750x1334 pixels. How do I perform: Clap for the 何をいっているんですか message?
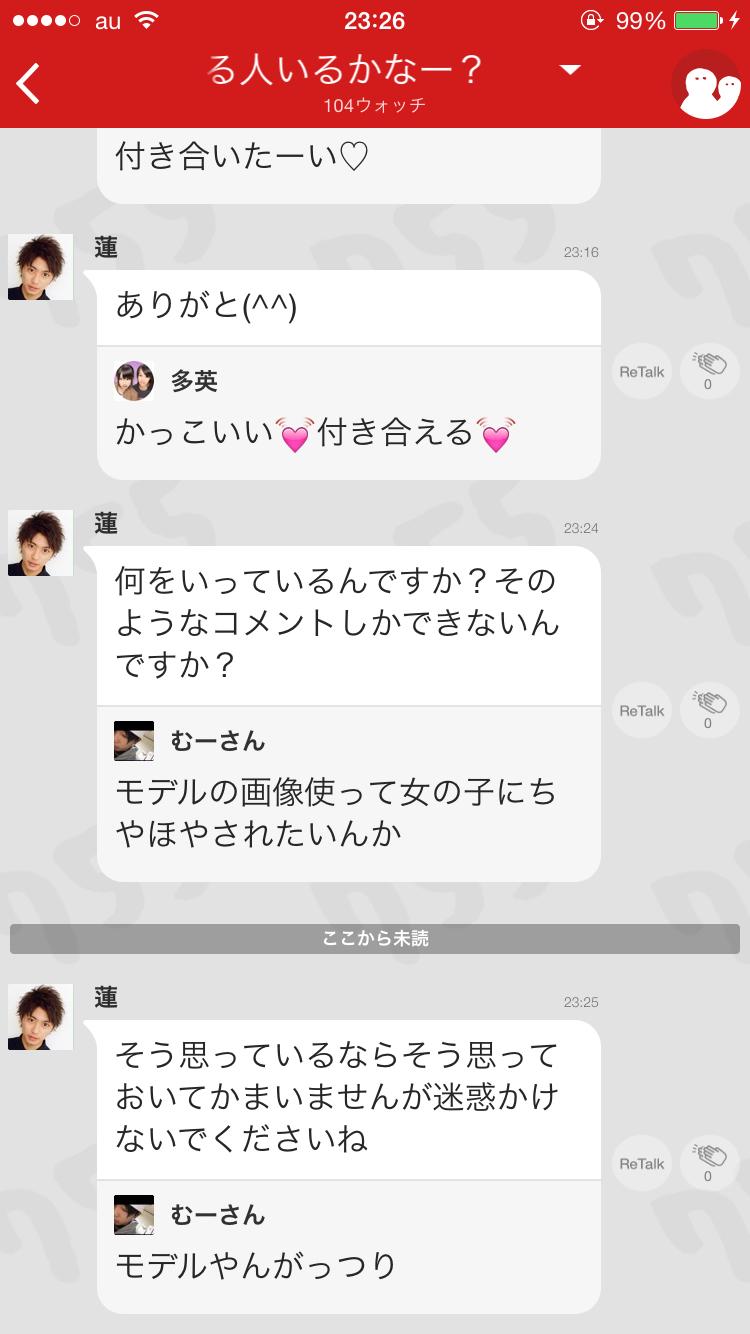coord(708,710)
